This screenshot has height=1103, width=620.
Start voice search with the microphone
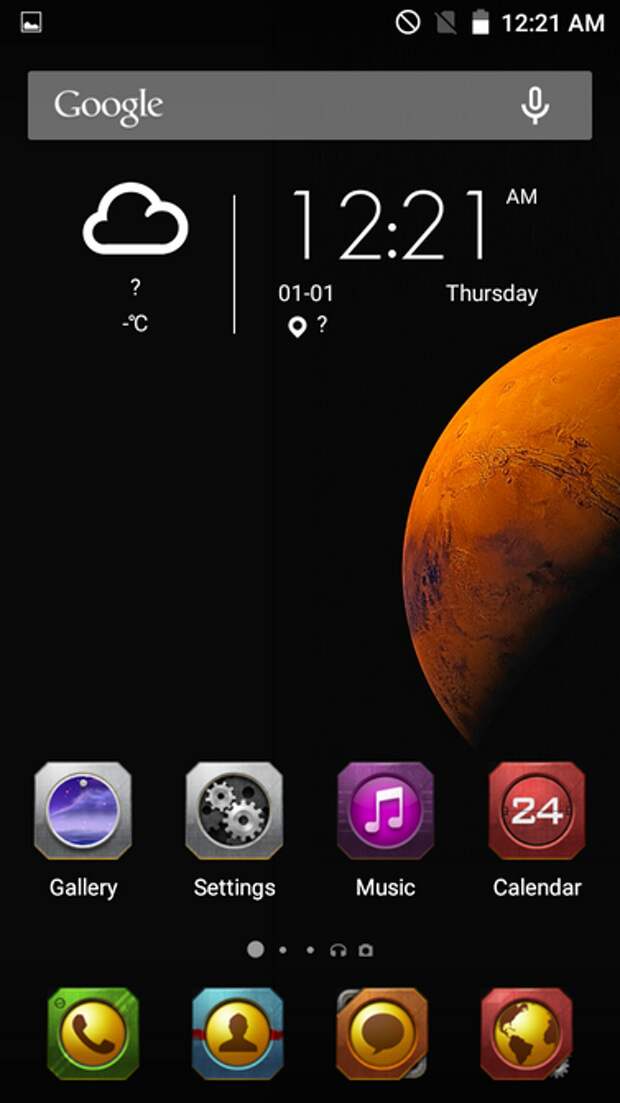pyautogui.click(x=536, y=105)
